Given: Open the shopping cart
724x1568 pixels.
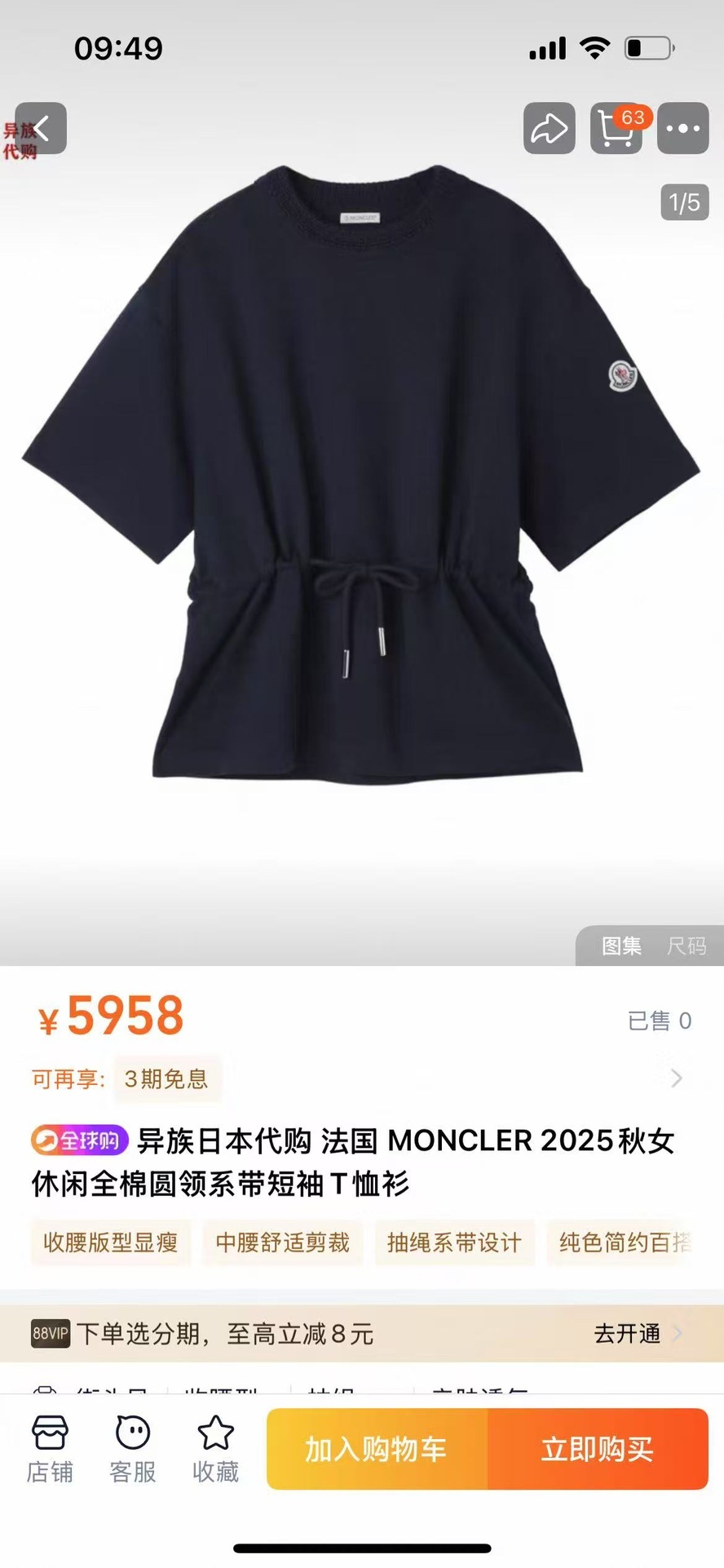Looking at the screenshot, I should (x=616, y=128).
